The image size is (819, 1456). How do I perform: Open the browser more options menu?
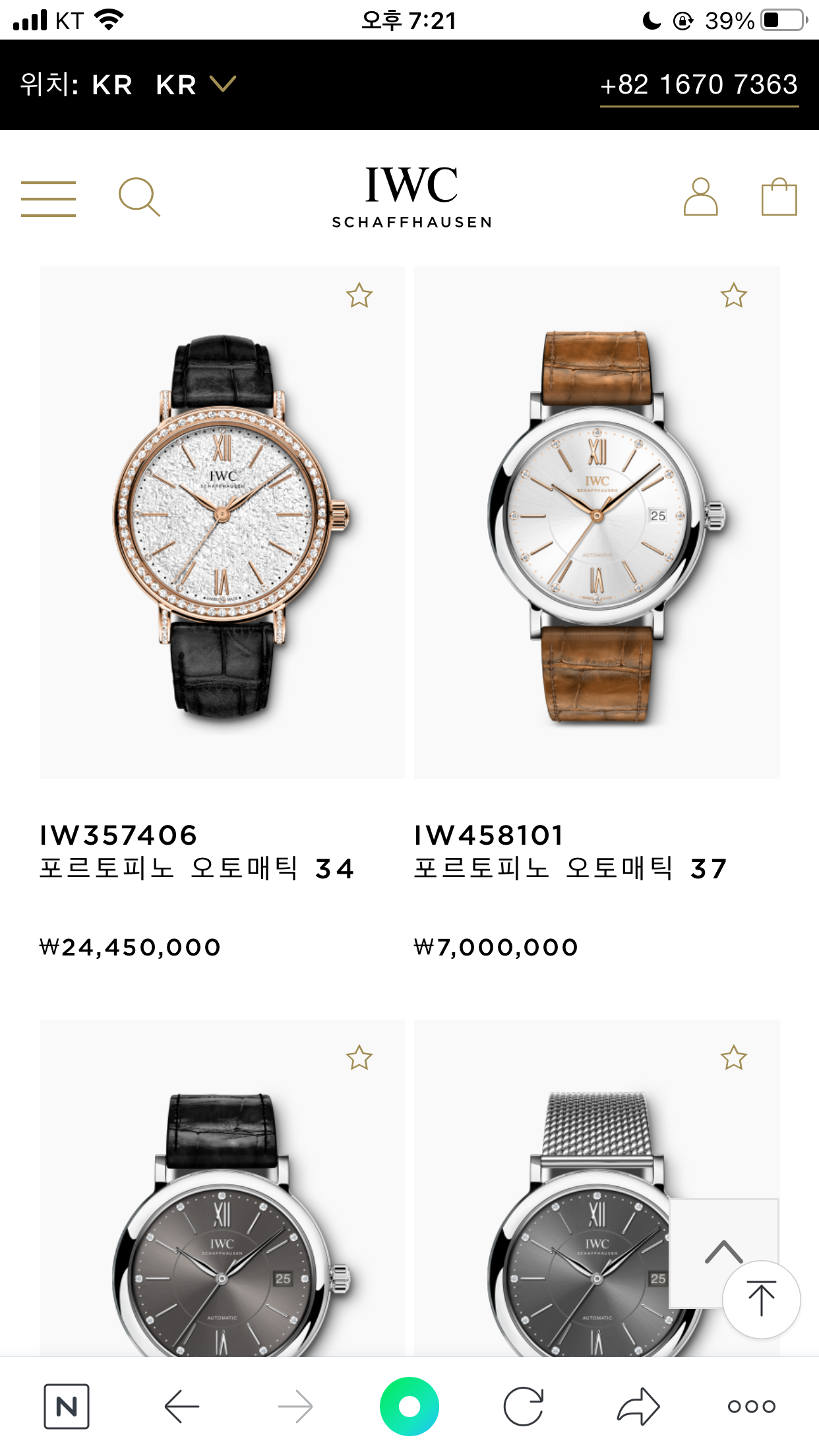tap(751, 1407)
